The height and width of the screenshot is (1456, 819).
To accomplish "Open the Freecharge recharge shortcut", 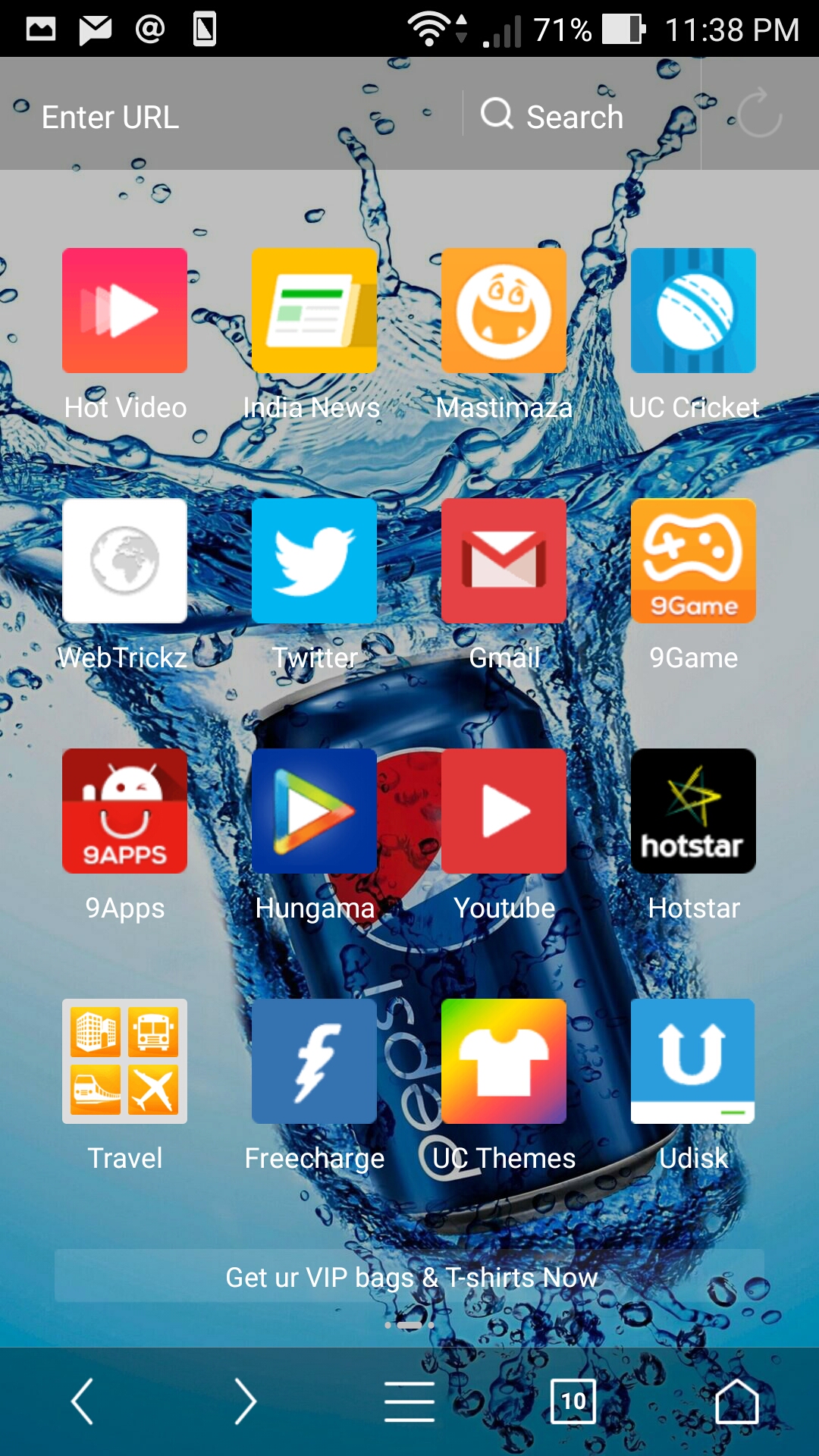I will 314,1060.
